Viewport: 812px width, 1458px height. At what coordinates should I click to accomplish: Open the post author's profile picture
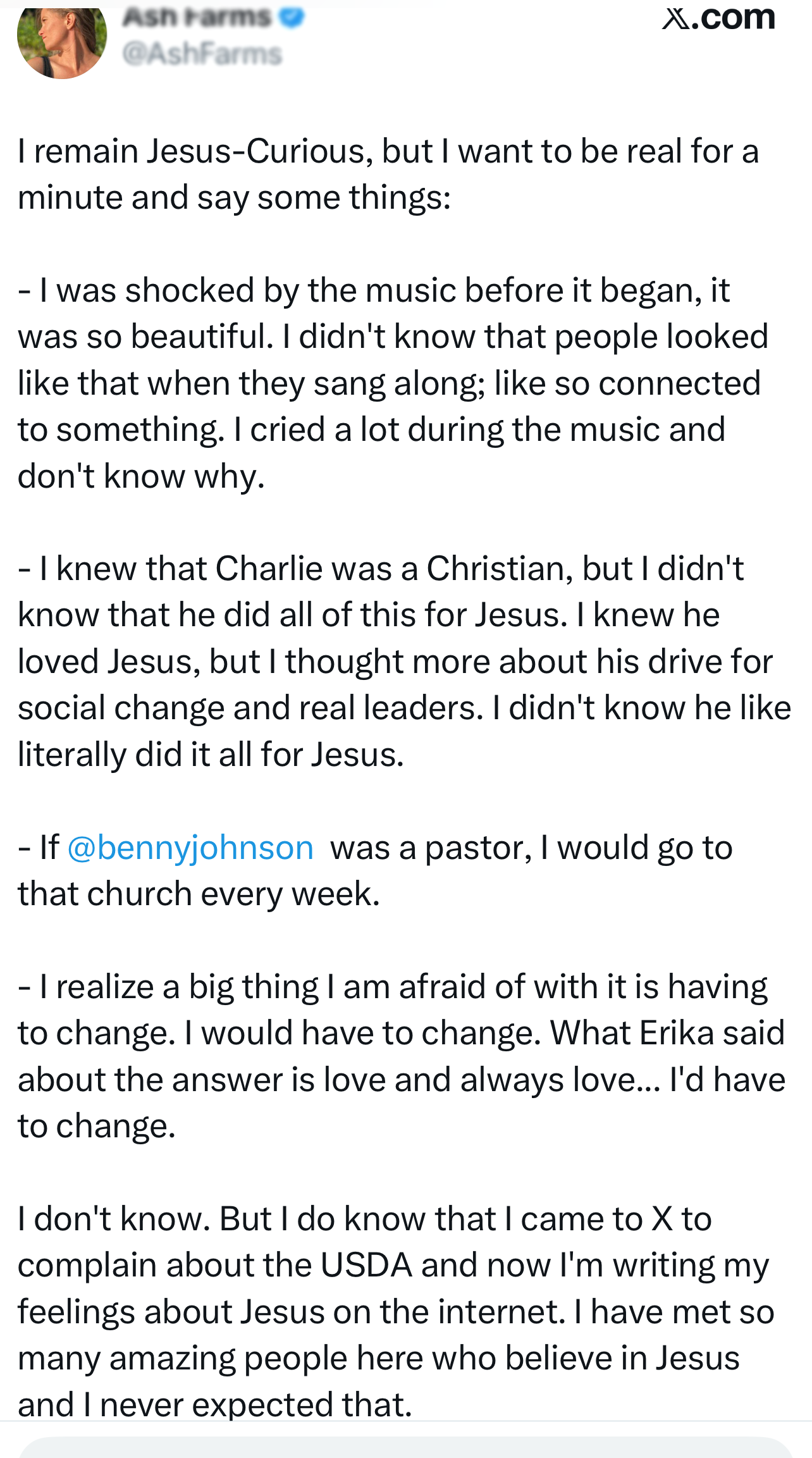pyautogui.click(x=61, y=40)
